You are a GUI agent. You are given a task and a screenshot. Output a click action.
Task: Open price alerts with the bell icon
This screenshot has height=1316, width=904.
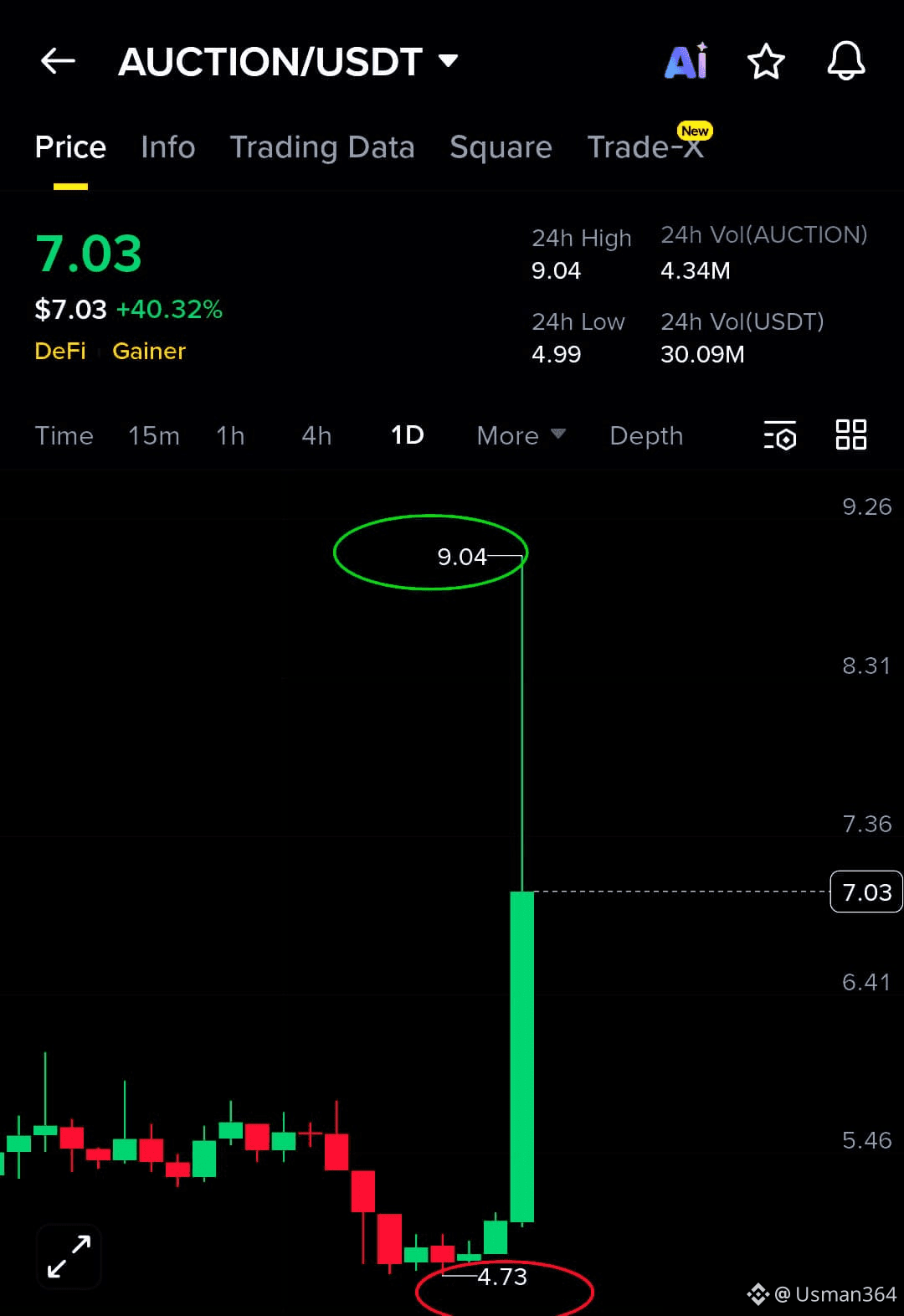pyautogui.click(x=845, y=60)
